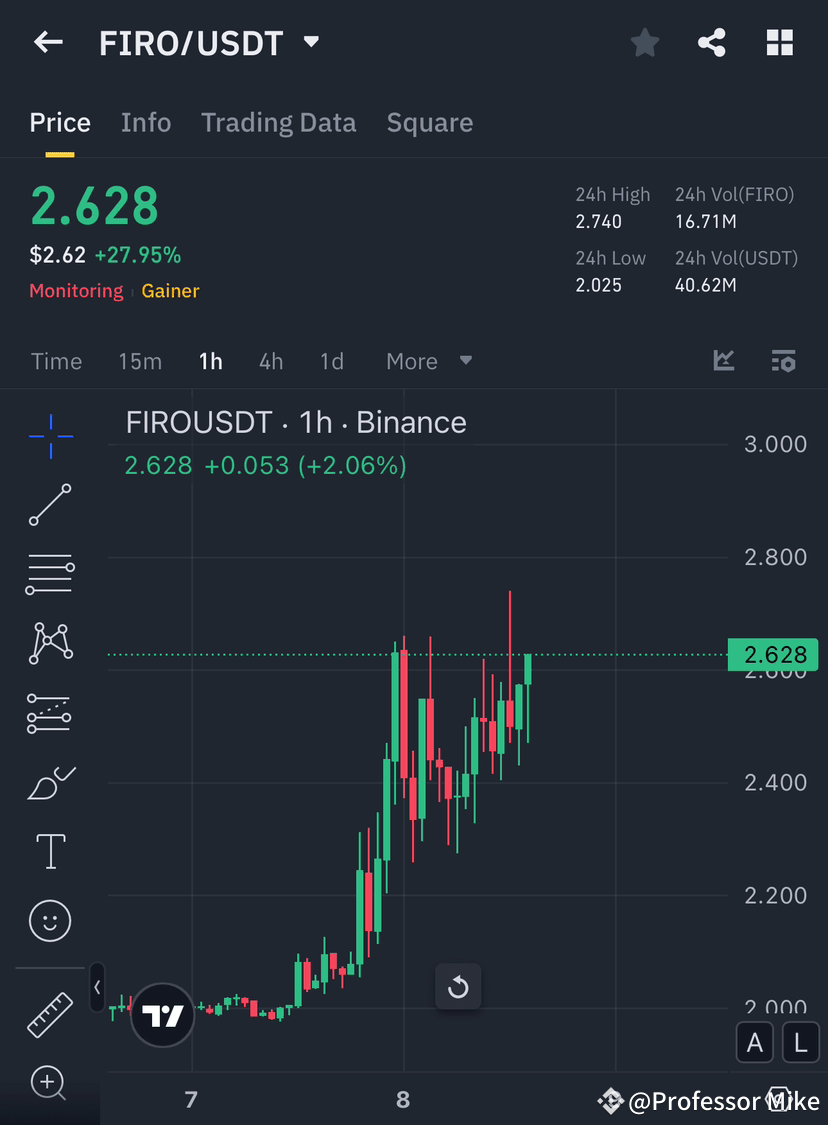The height and width of the screenshot is (1125, 828).
Task: Open the indicator settings icon
Action: [784, 361]
